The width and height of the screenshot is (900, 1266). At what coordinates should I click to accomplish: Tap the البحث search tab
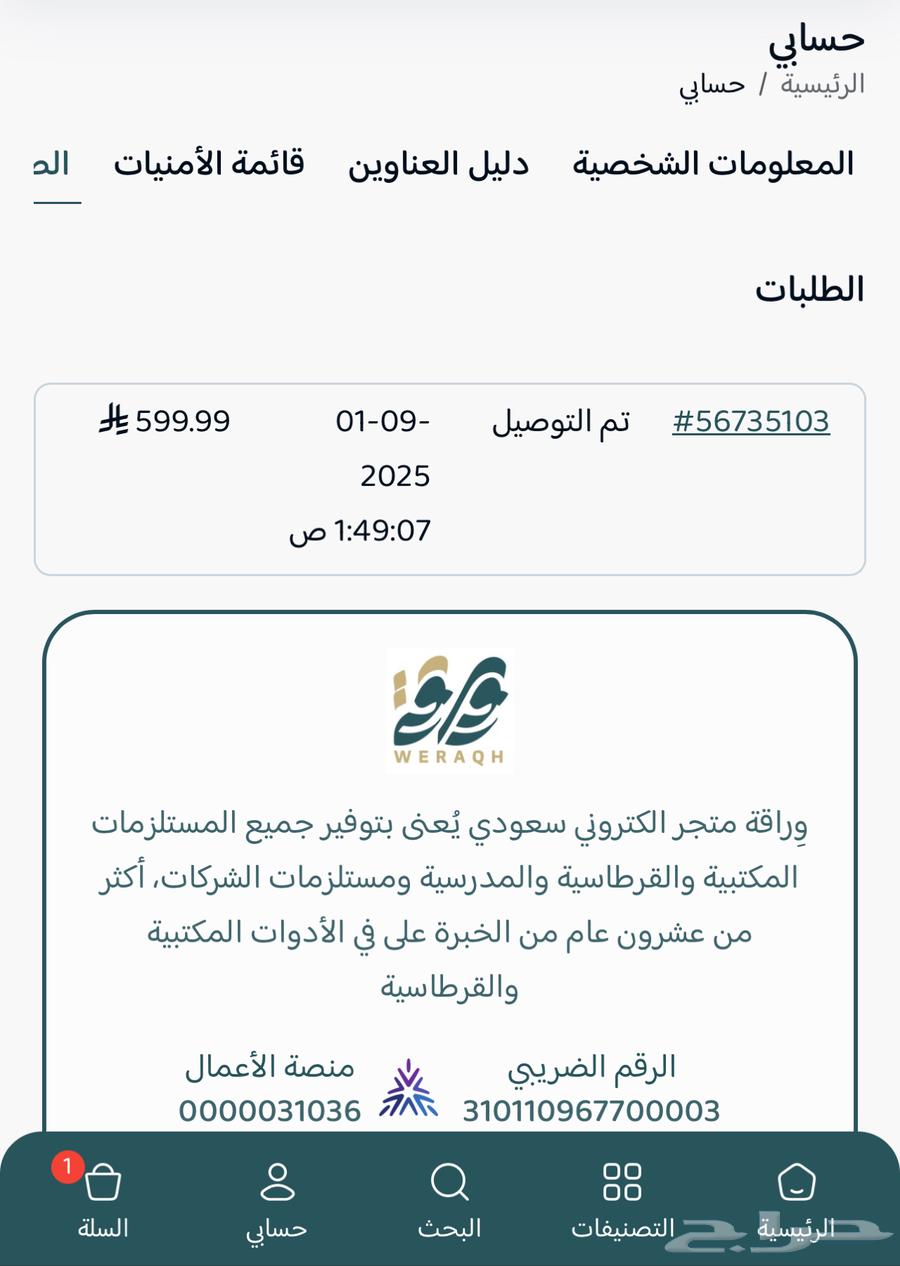[x=449, y=1198]
